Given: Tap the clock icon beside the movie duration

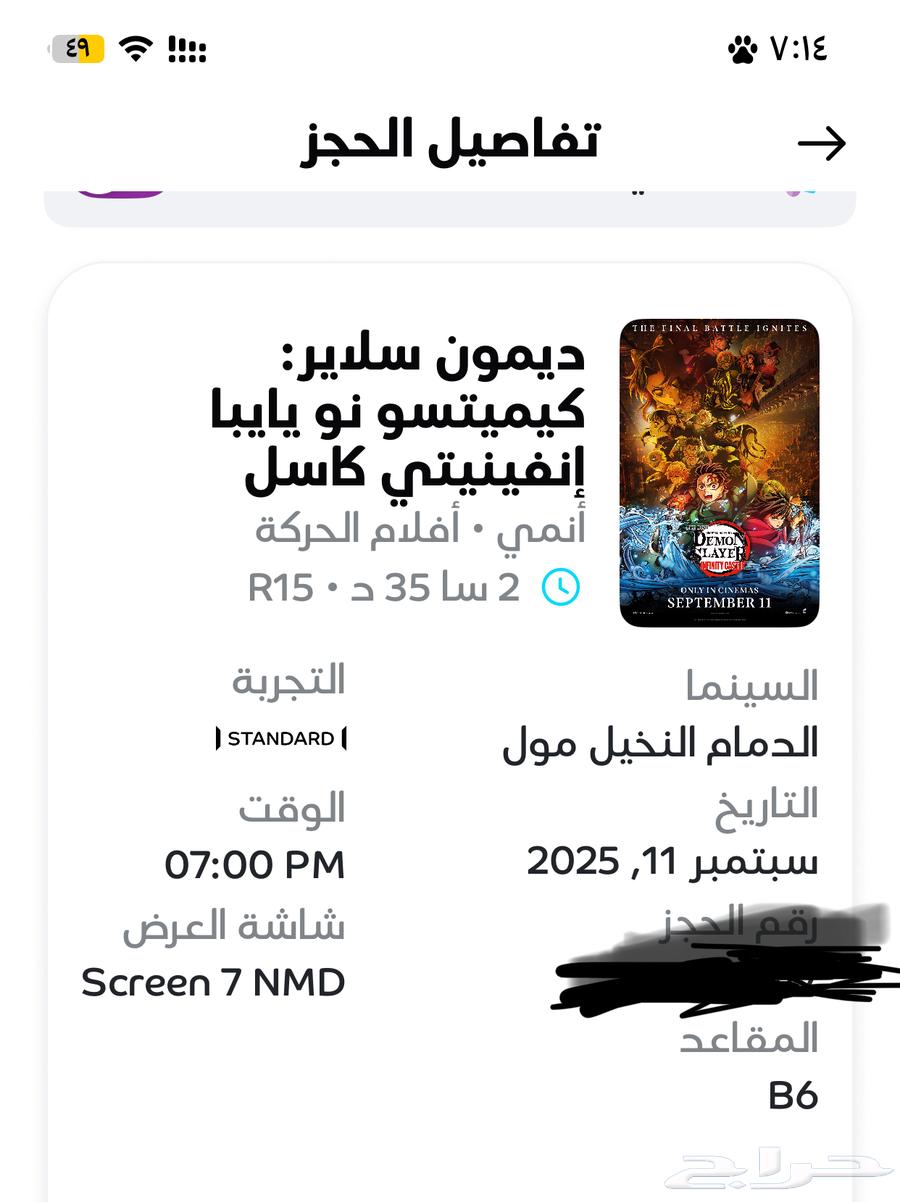Looking at the screenshot, I should coord(563,588).
